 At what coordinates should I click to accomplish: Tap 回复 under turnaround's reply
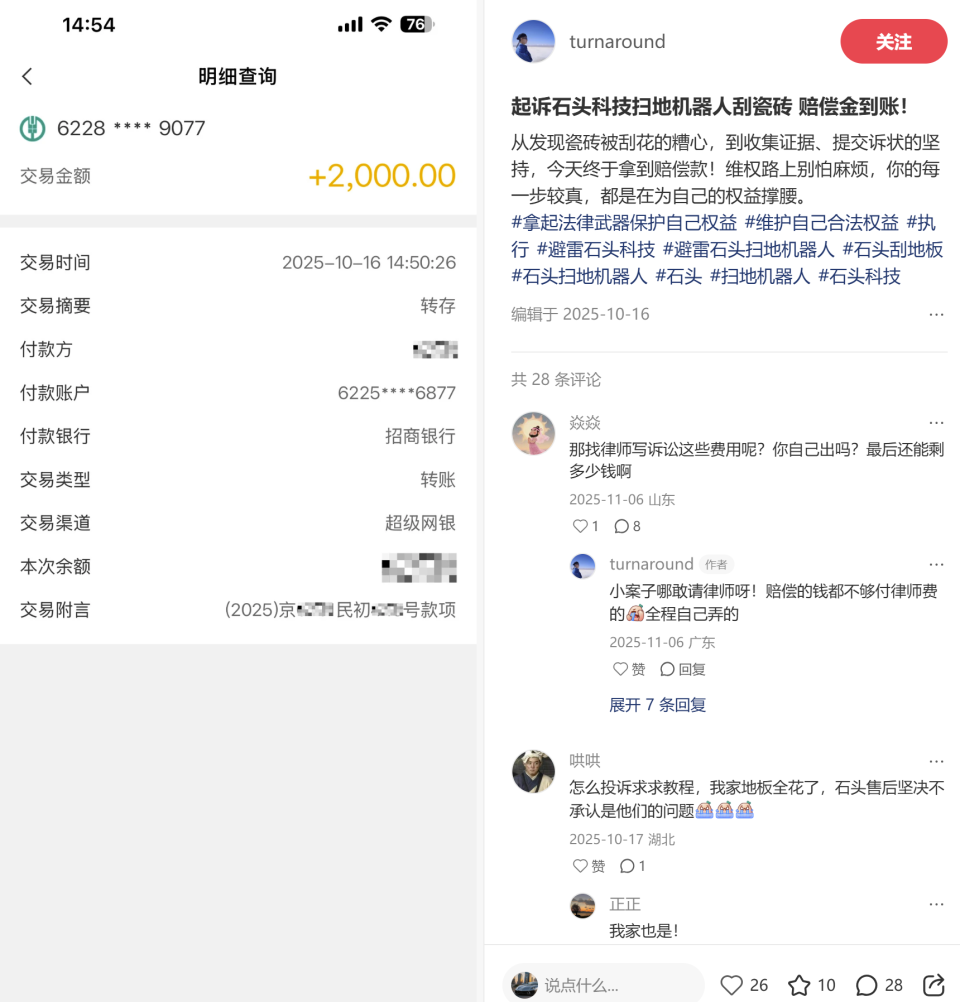pos(683,669)
